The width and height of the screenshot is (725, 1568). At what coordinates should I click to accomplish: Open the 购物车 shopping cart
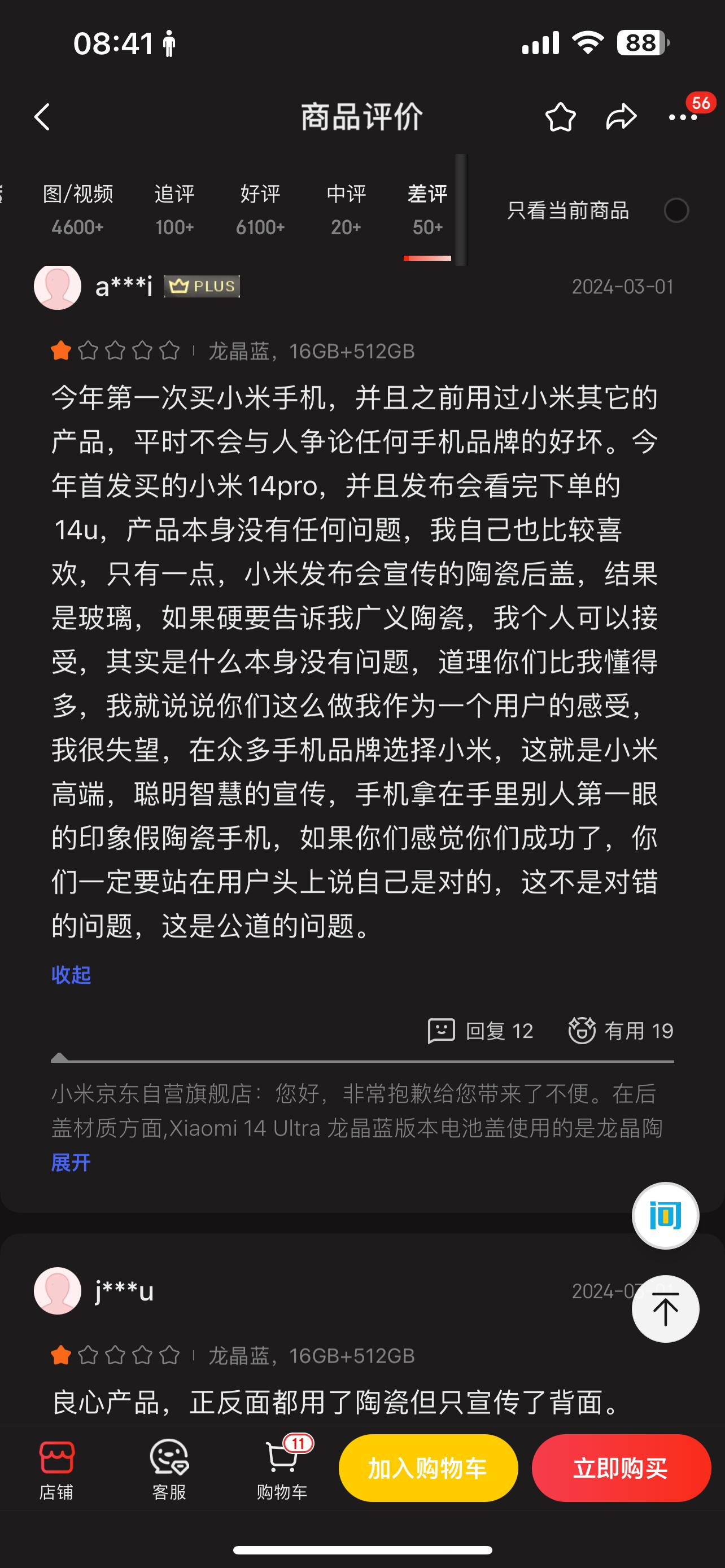282,1469
